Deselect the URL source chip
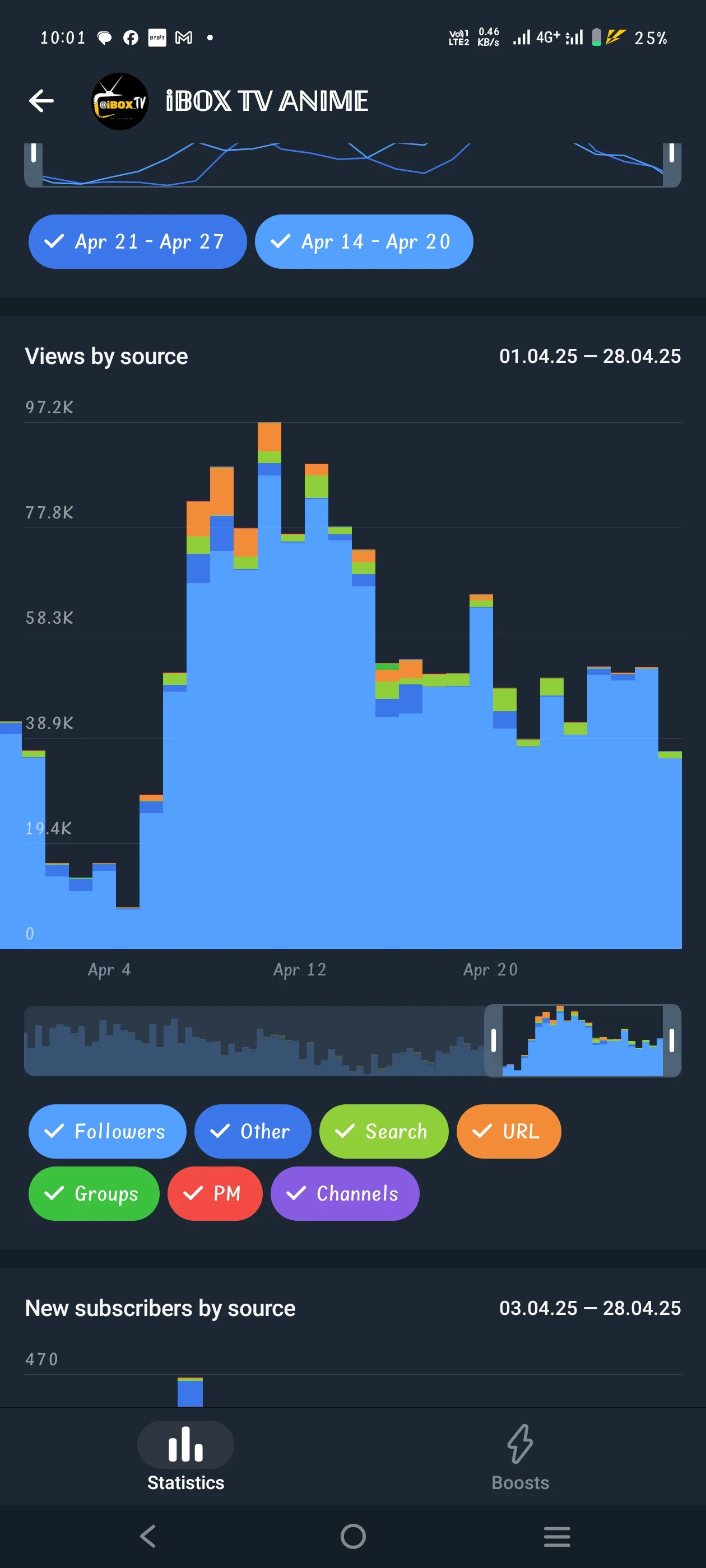The width and height of the screenshot is (706, 1568). [509, 1131]
